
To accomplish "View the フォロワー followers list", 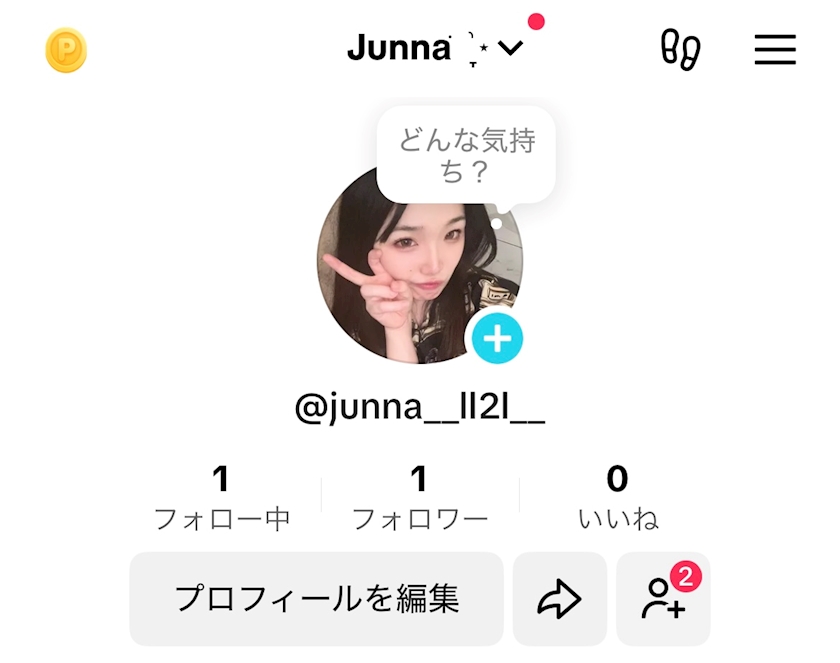I will (x=419, y=497).
